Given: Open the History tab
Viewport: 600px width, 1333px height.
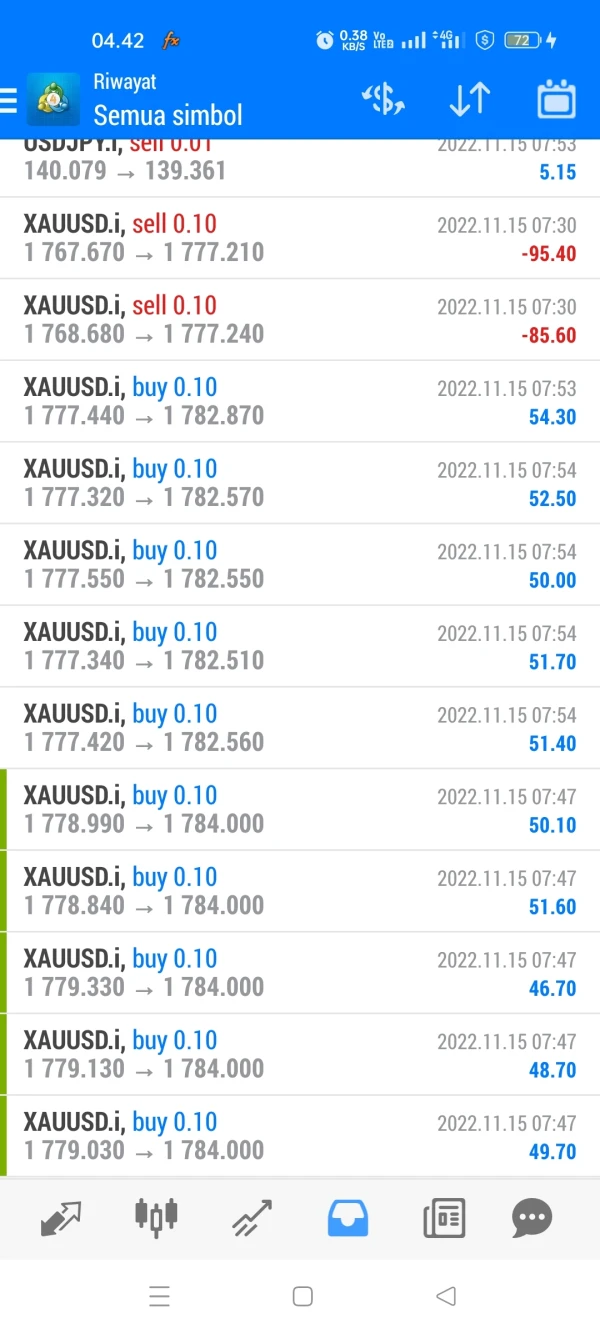Looking at the screenshot, I should [347, 1217].
